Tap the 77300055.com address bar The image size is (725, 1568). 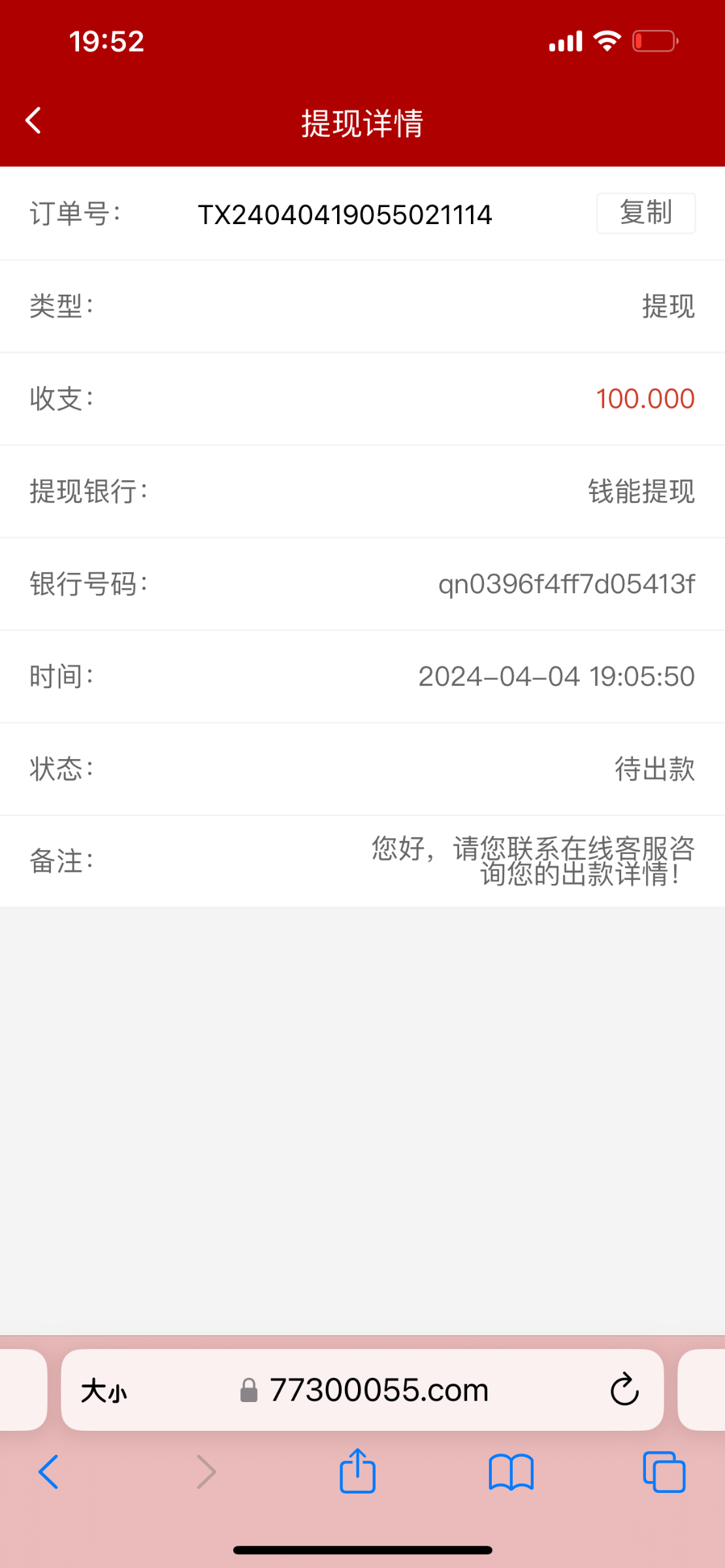click(379, 1390)
